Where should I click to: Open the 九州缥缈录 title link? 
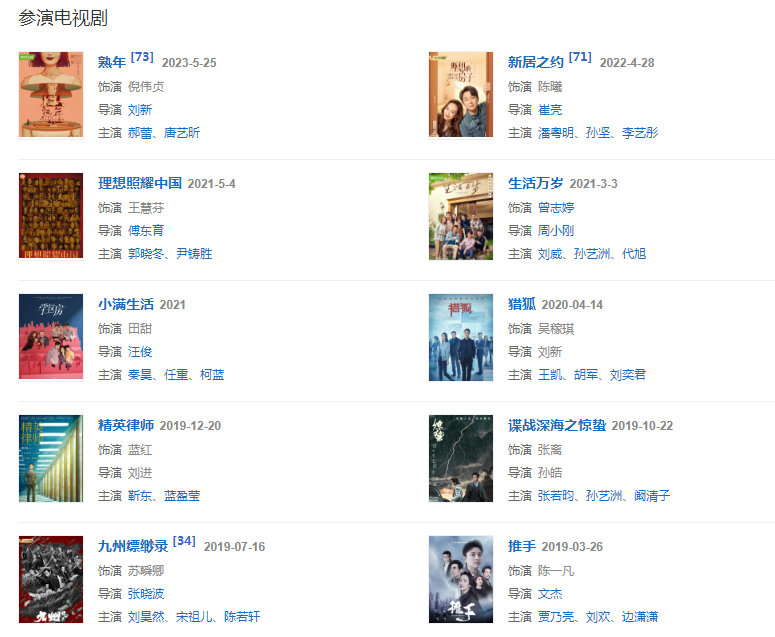coord(133,546)
